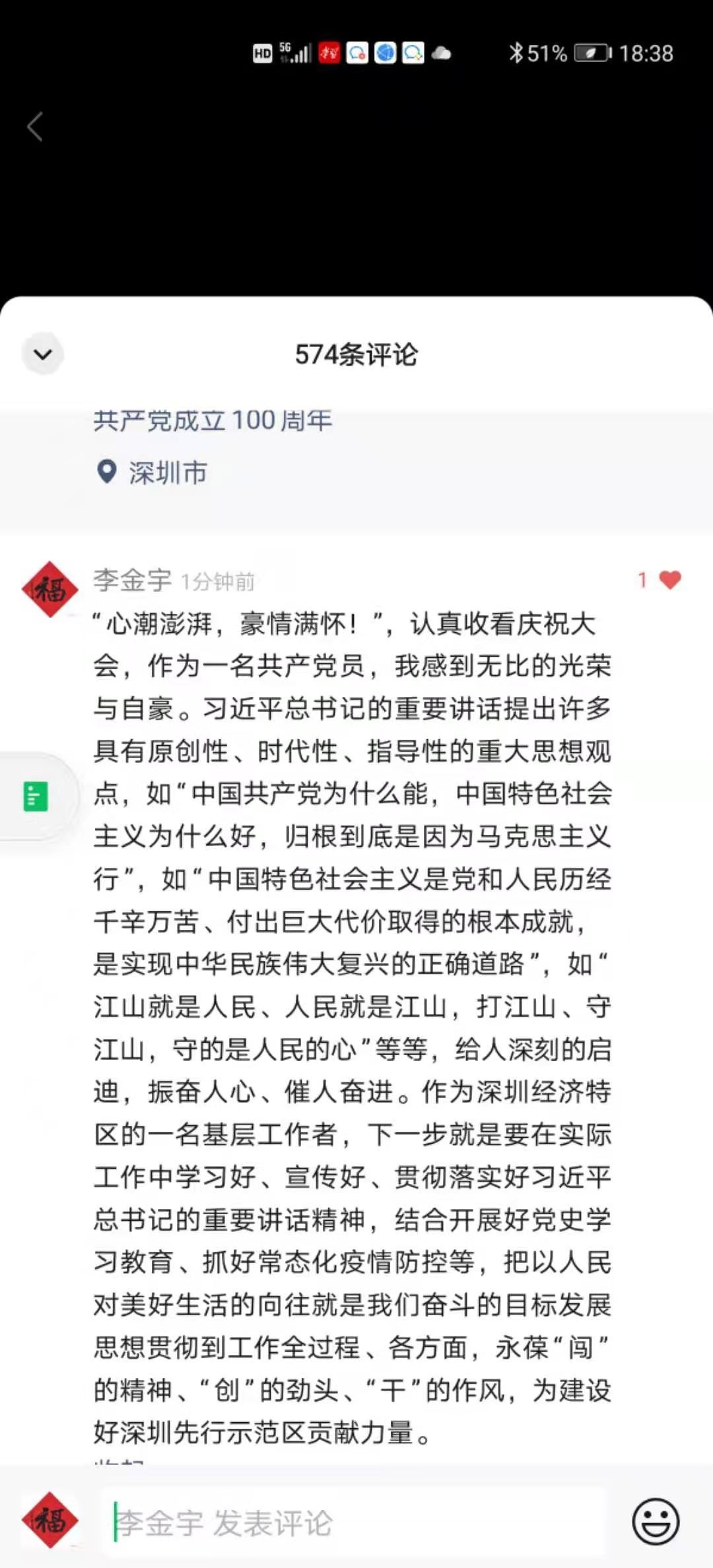The image size is (713, 1568).
Task: Go back using the top-left arrow
Action: [x=35, y=126]
